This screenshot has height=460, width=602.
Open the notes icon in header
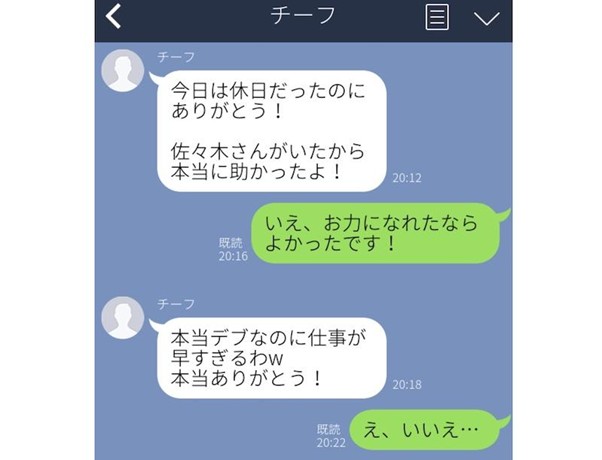[437, 17]
